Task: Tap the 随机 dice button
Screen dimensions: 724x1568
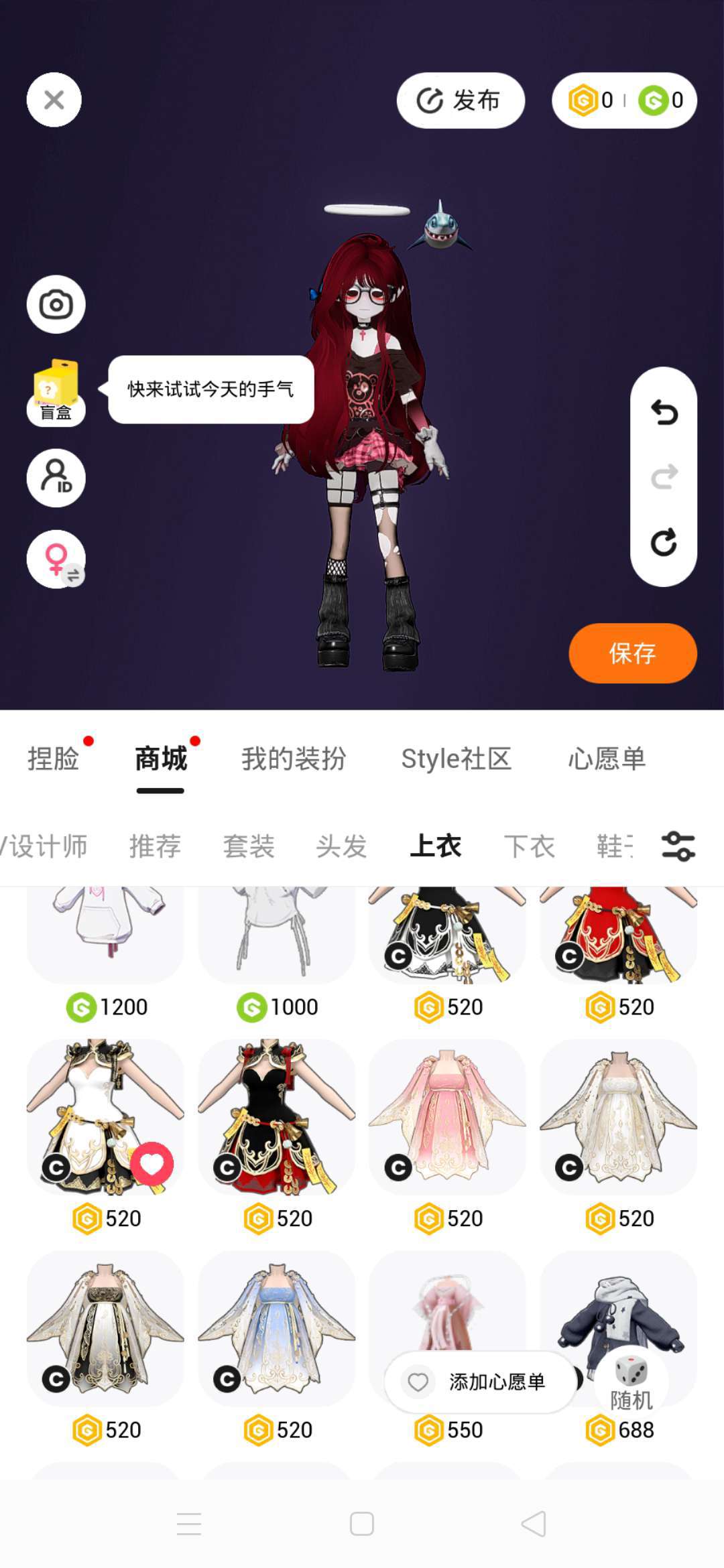Action: tap(631, 1380)
